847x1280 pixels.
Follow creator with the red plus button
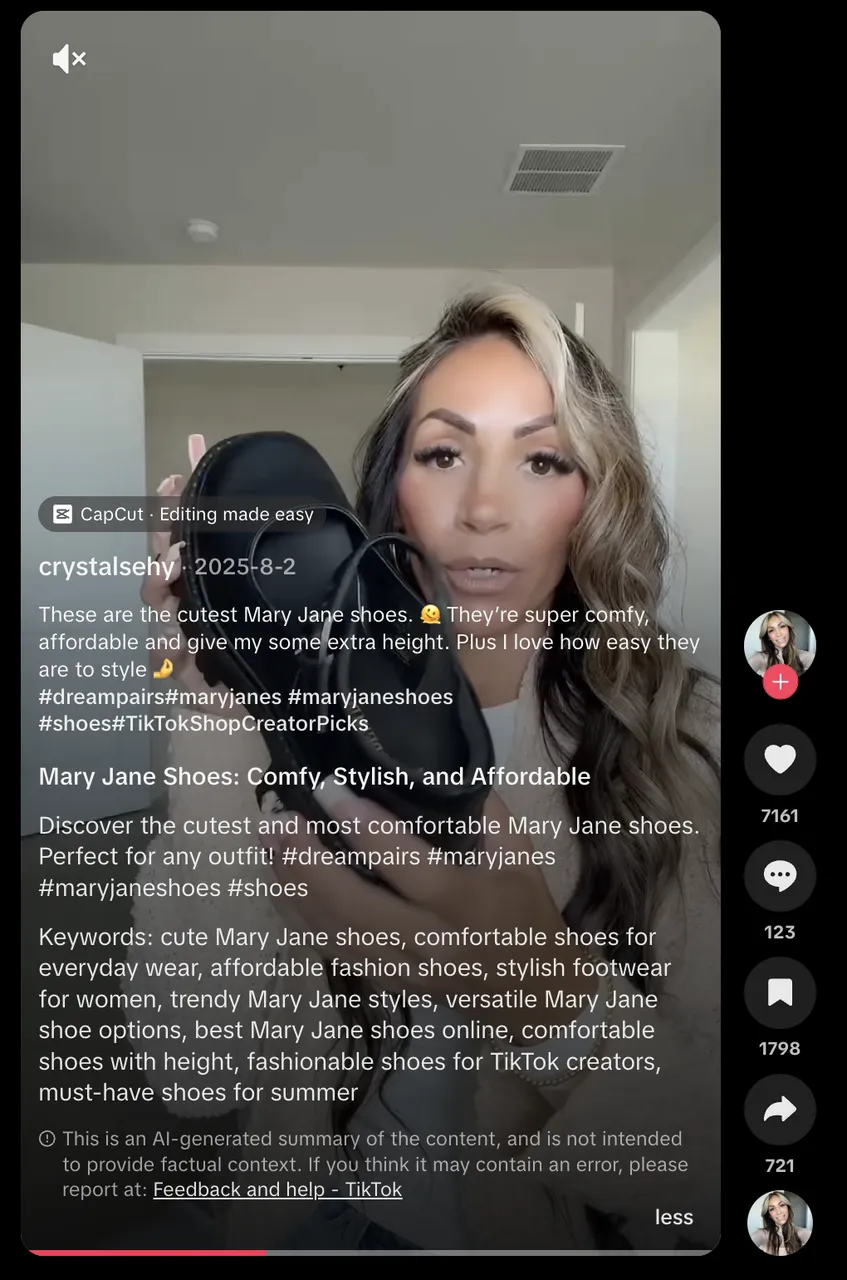coord(780,683)
